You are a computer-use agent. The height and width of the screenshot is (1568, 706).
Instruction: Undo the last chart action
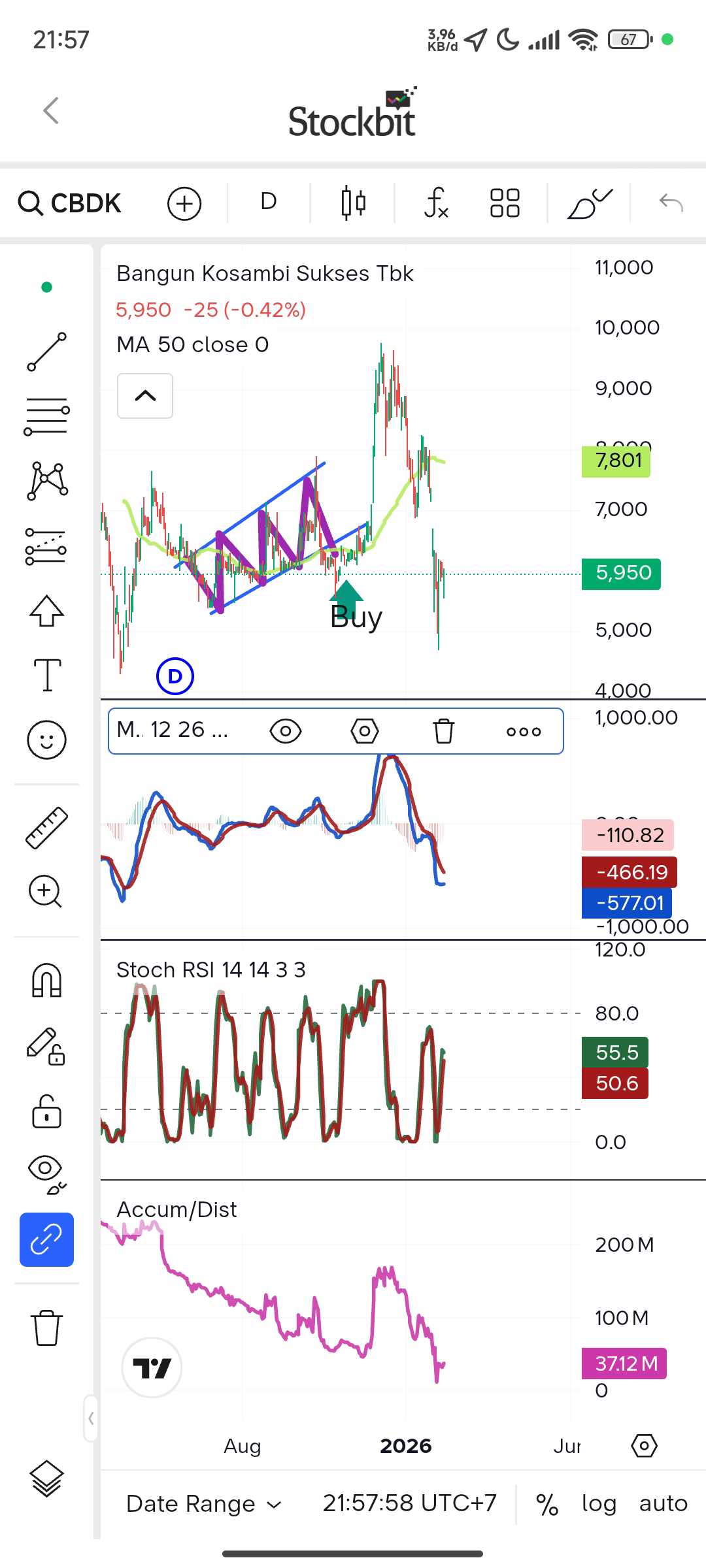tap(671, 203)
